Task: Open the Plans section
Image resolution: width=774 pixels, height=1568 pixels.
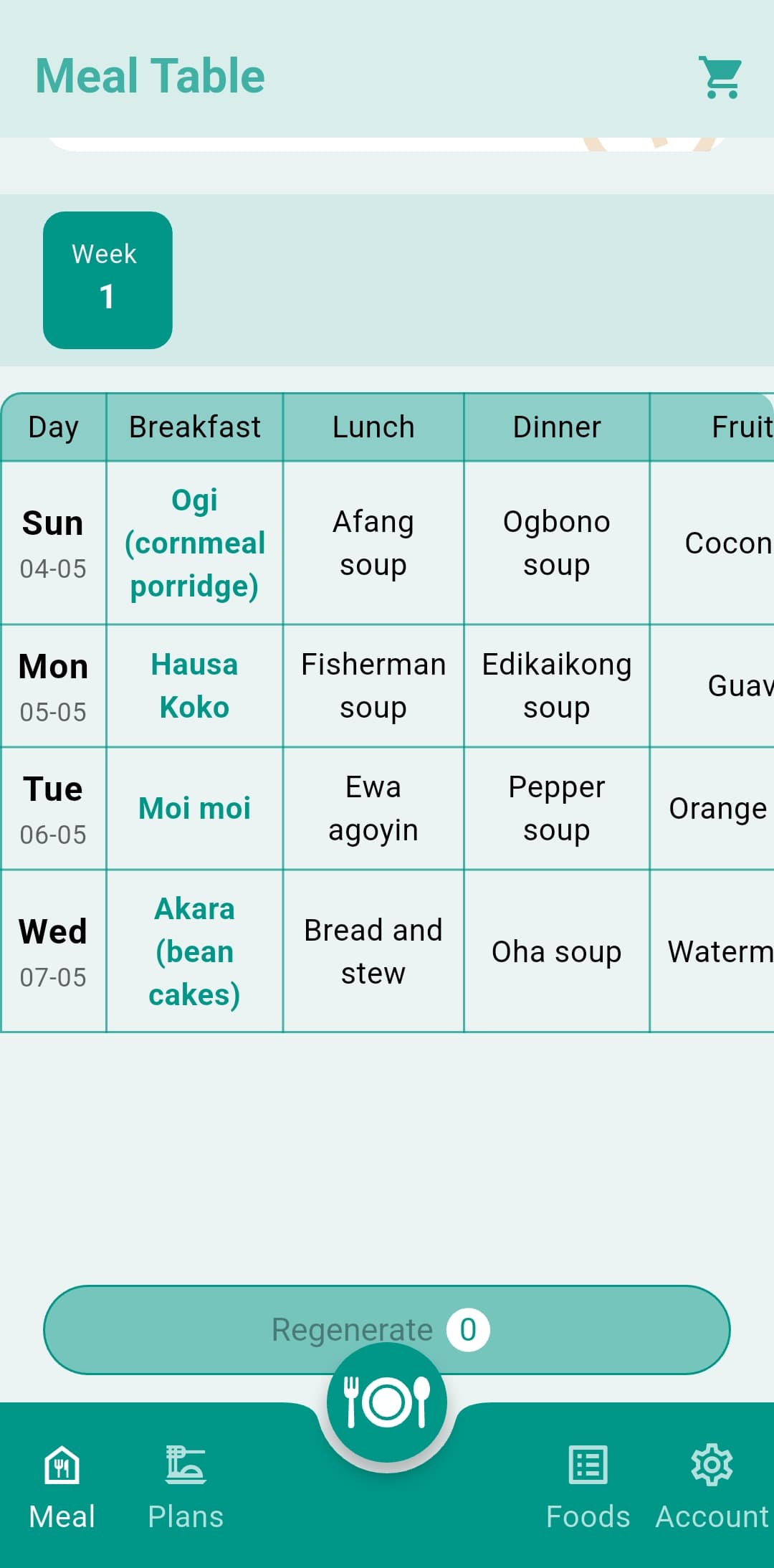Action: (185, 1477)
